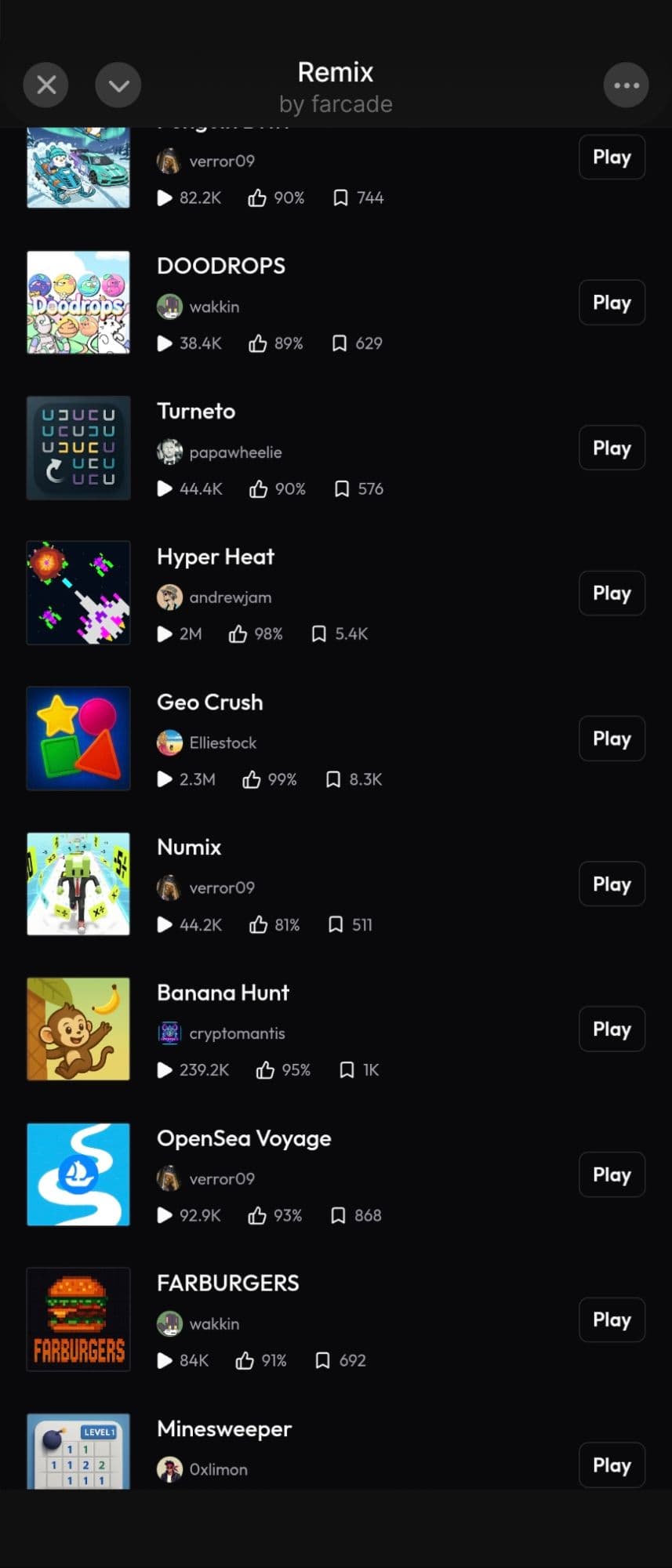Image resolution: width=672 pixels, height=1568 pixels.
Task: Click the Oxlimon avatar under Minesweeper
Action: pos(169,1469)
